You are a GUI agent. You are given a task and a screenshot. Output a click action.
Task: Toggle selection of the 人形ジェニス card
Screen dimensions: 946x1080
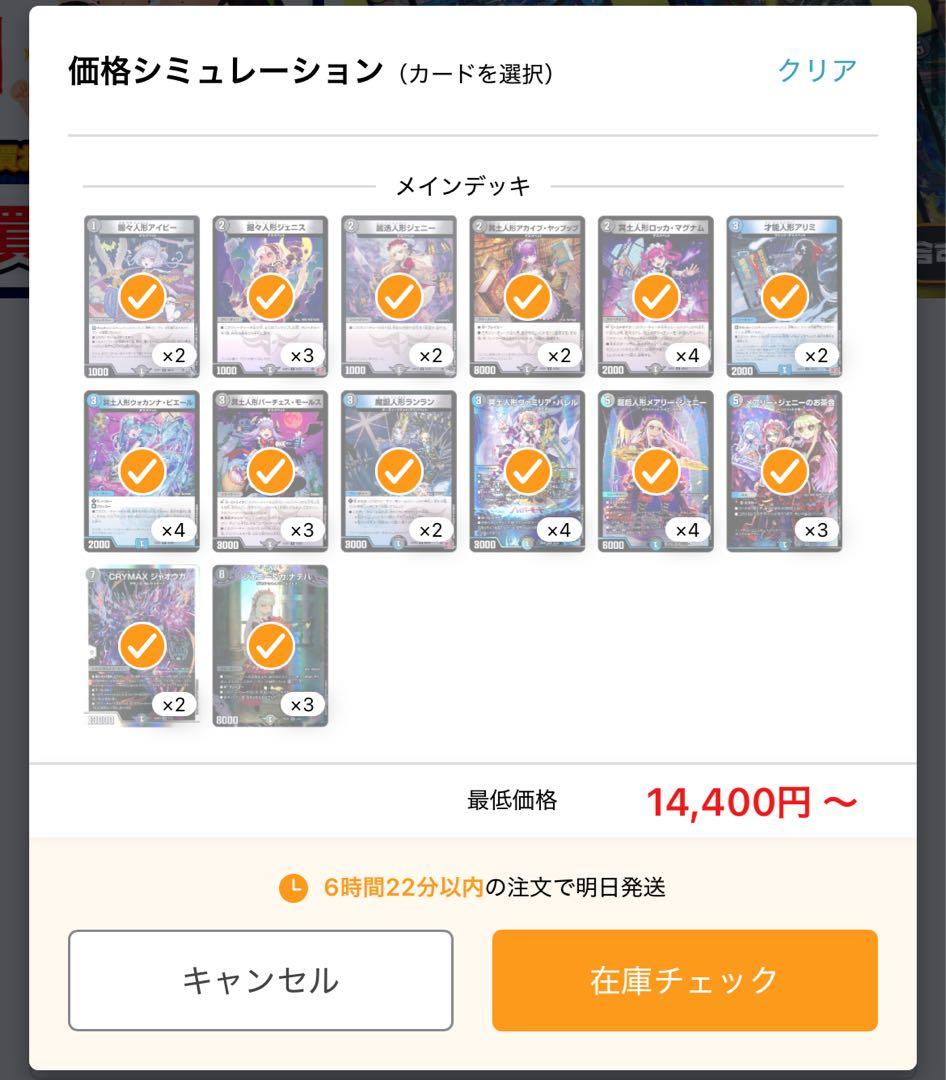click(x=269, y=297)
